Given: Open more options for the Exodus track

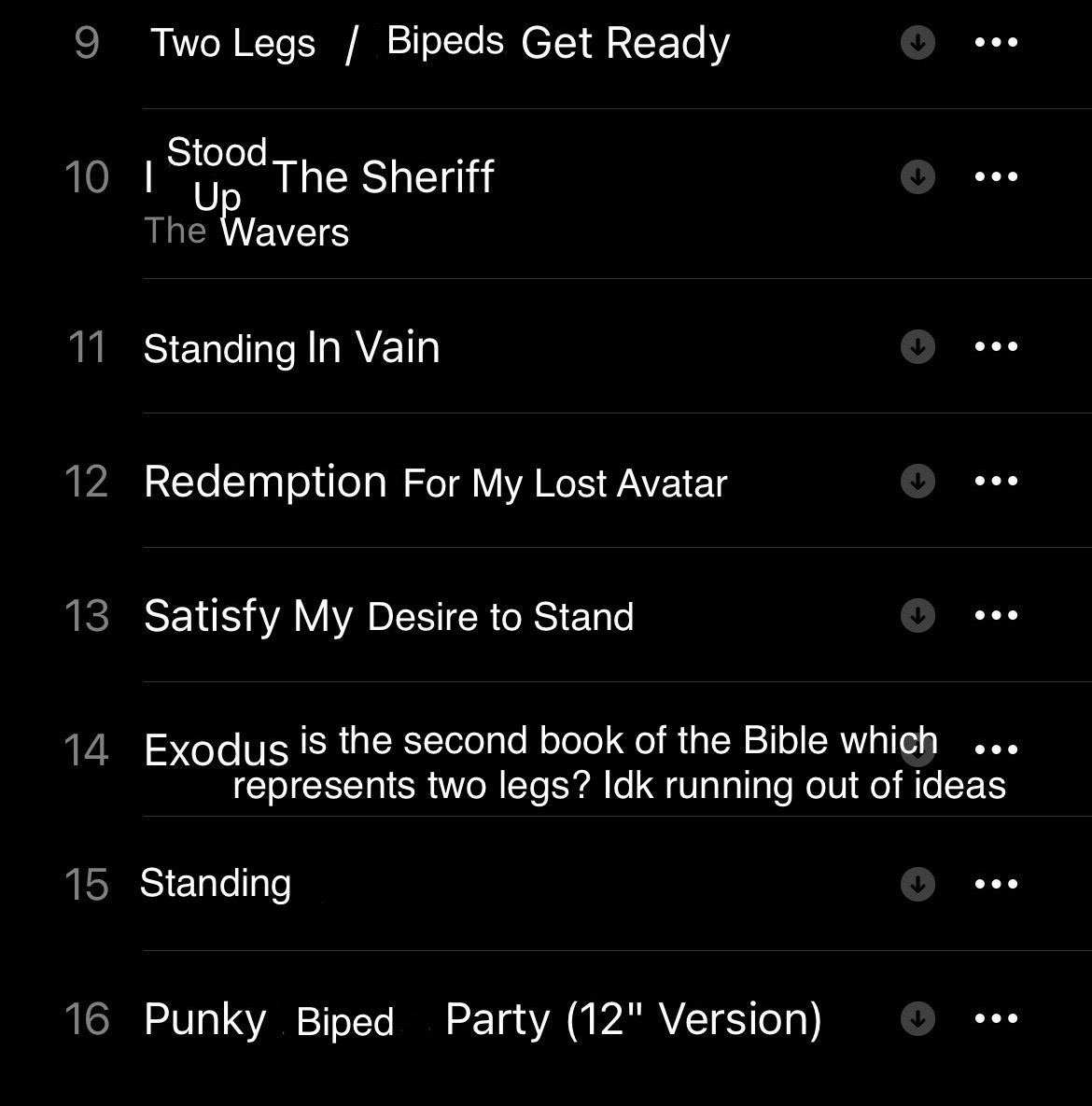Looking at the screenshot, I should pyautogui.click(x=995, y=749).
